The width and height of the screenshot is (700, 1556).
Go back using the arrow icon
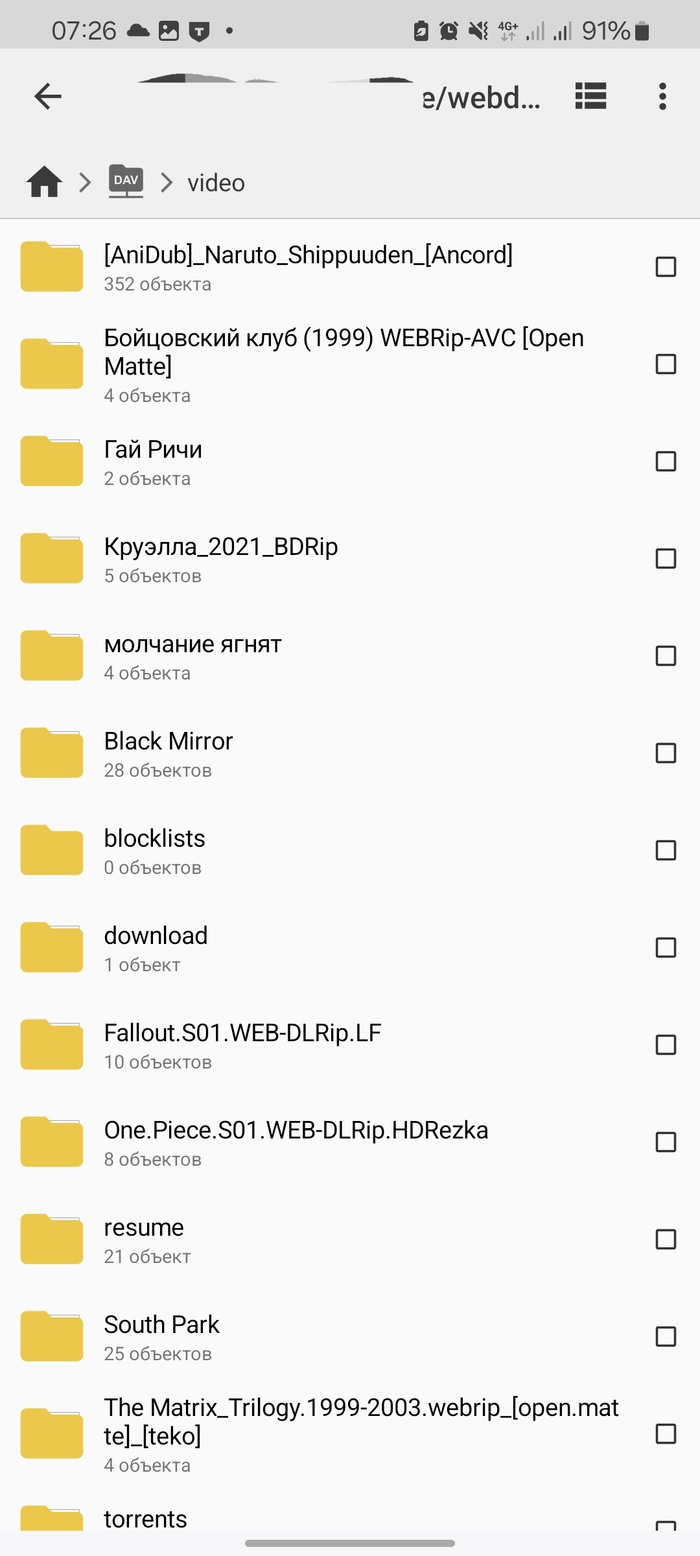click(48, 96)
